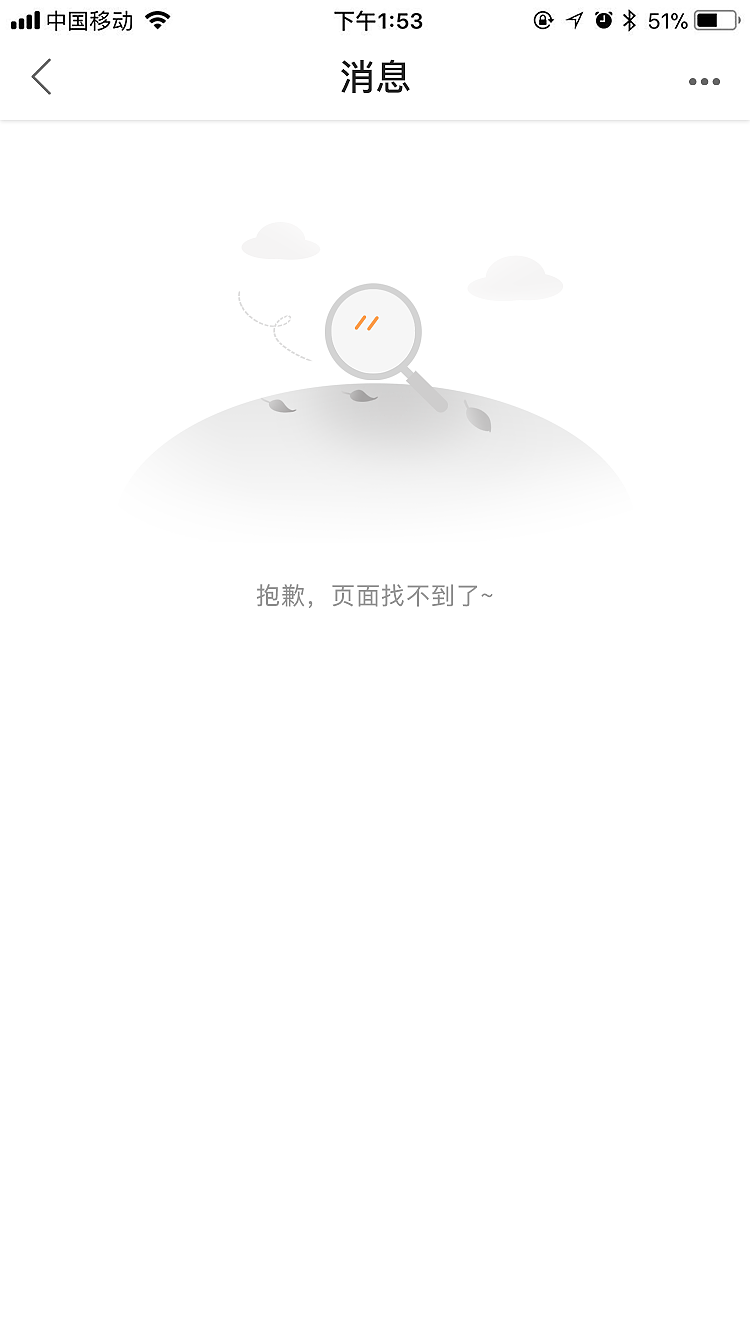Tap the location arrow status icon
This screenshot has width=750, height=1334.
(x=573, y=20)
